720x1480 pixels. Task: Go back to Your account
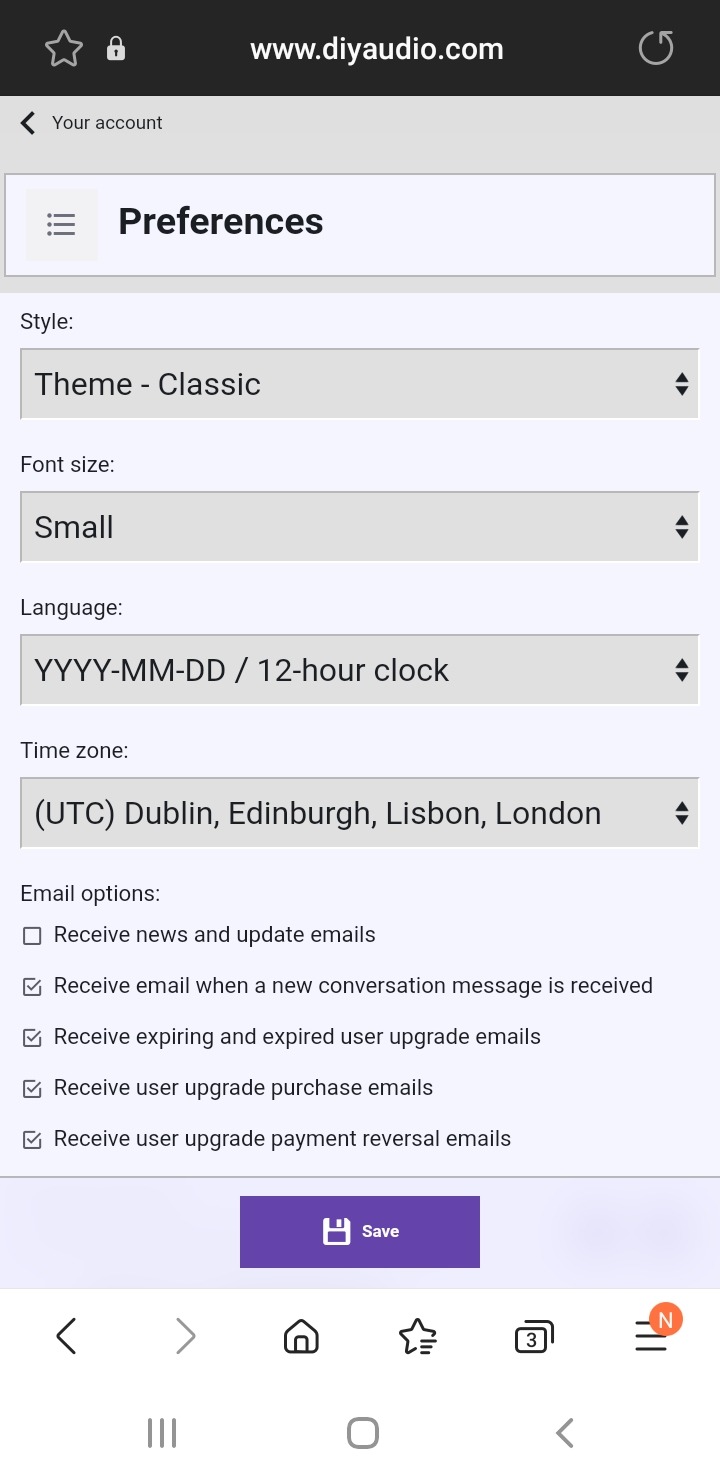(91, 123)
